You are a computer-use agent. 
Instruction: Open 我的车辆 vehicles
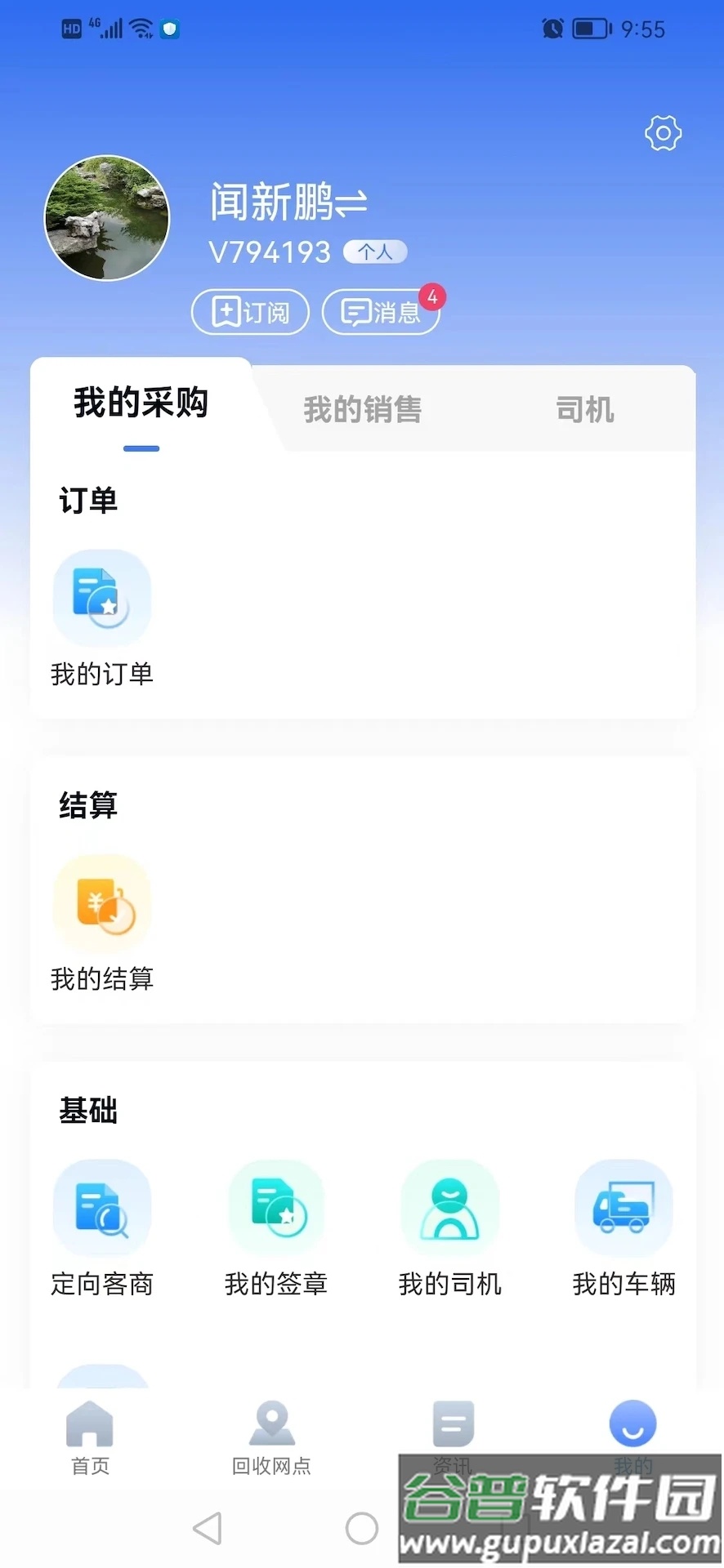click(624, 1227)
